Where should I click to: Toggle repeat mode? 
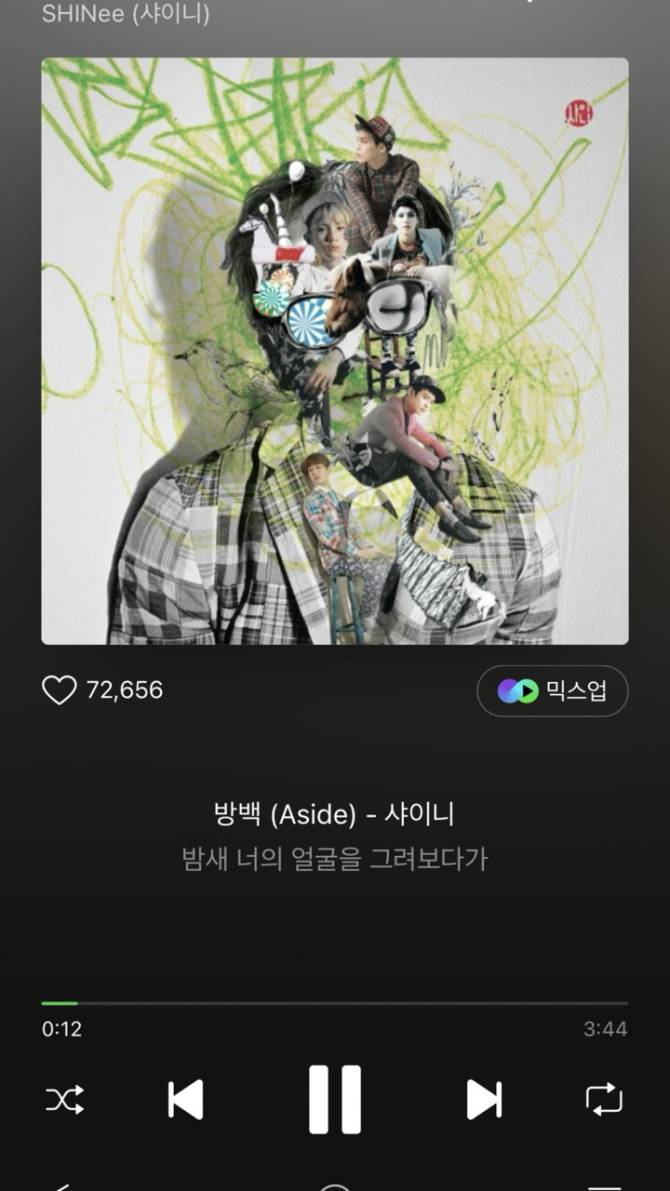604,1100
